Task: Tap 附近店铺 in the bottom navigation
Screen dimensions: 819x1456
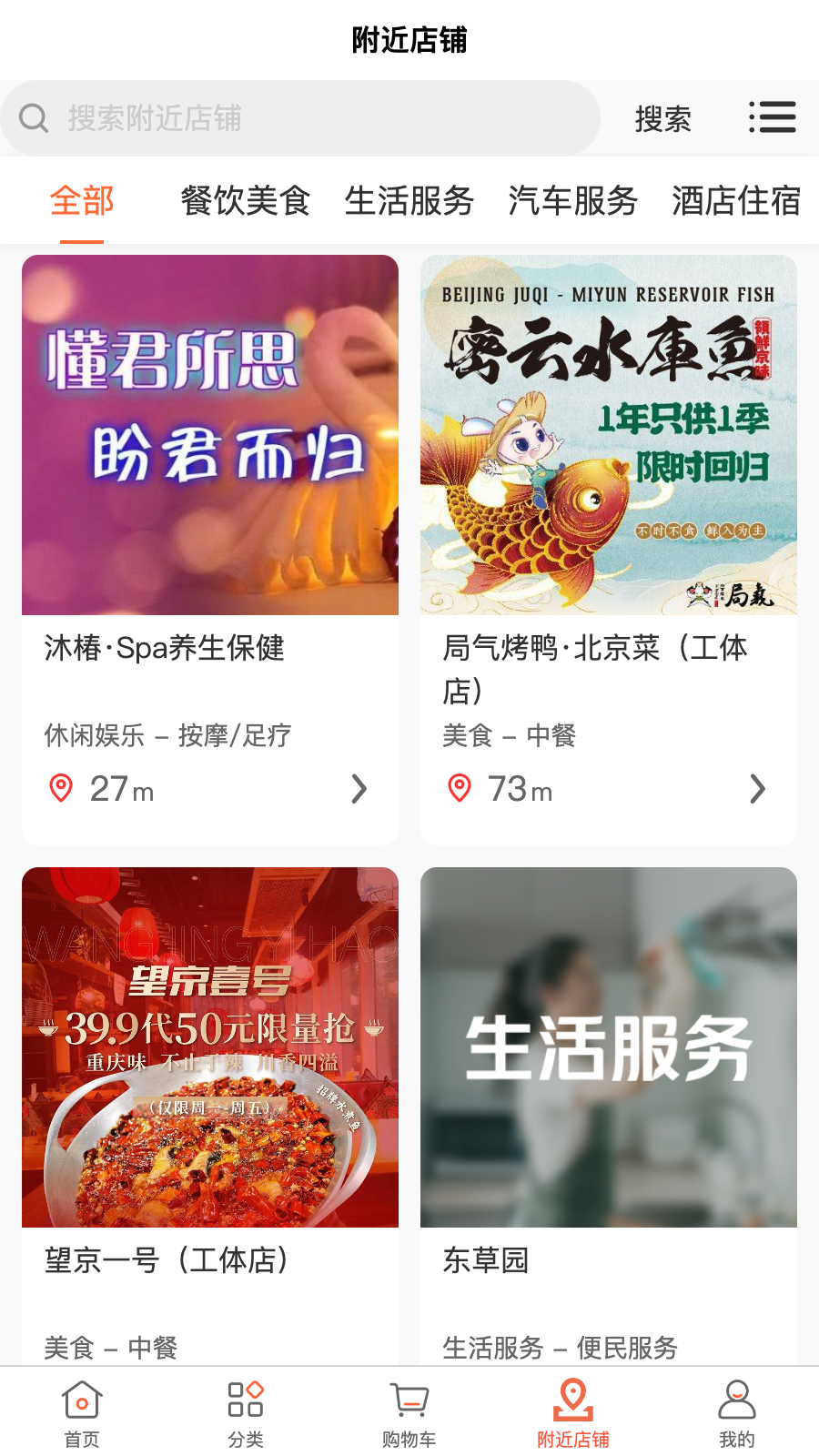Action: 573,1412
